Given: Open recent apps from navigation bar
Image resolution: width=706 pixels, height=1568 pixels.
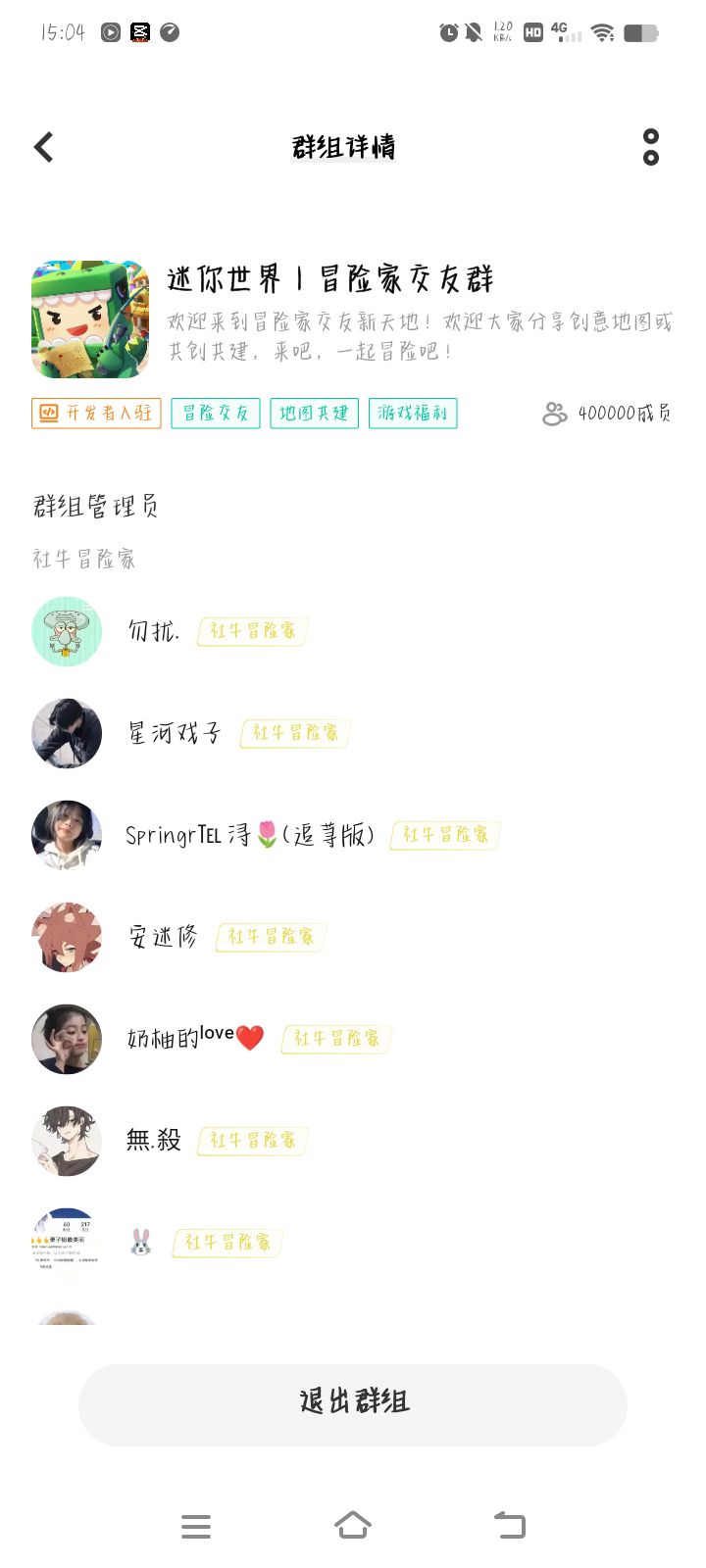Looking at the screenshot, I should tap(196, 1526).
